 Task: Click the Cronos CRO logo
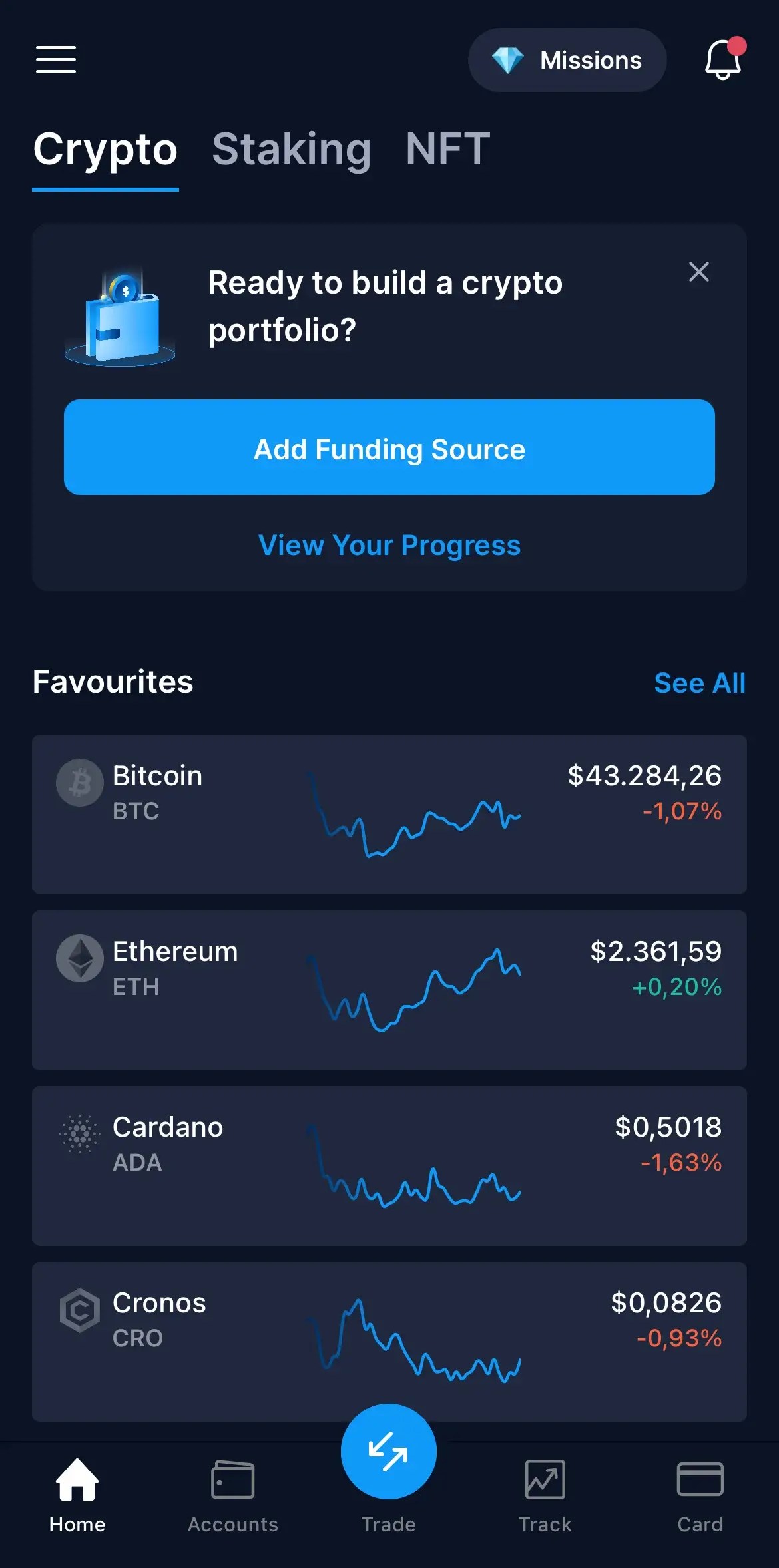(x=79, y=1310)
